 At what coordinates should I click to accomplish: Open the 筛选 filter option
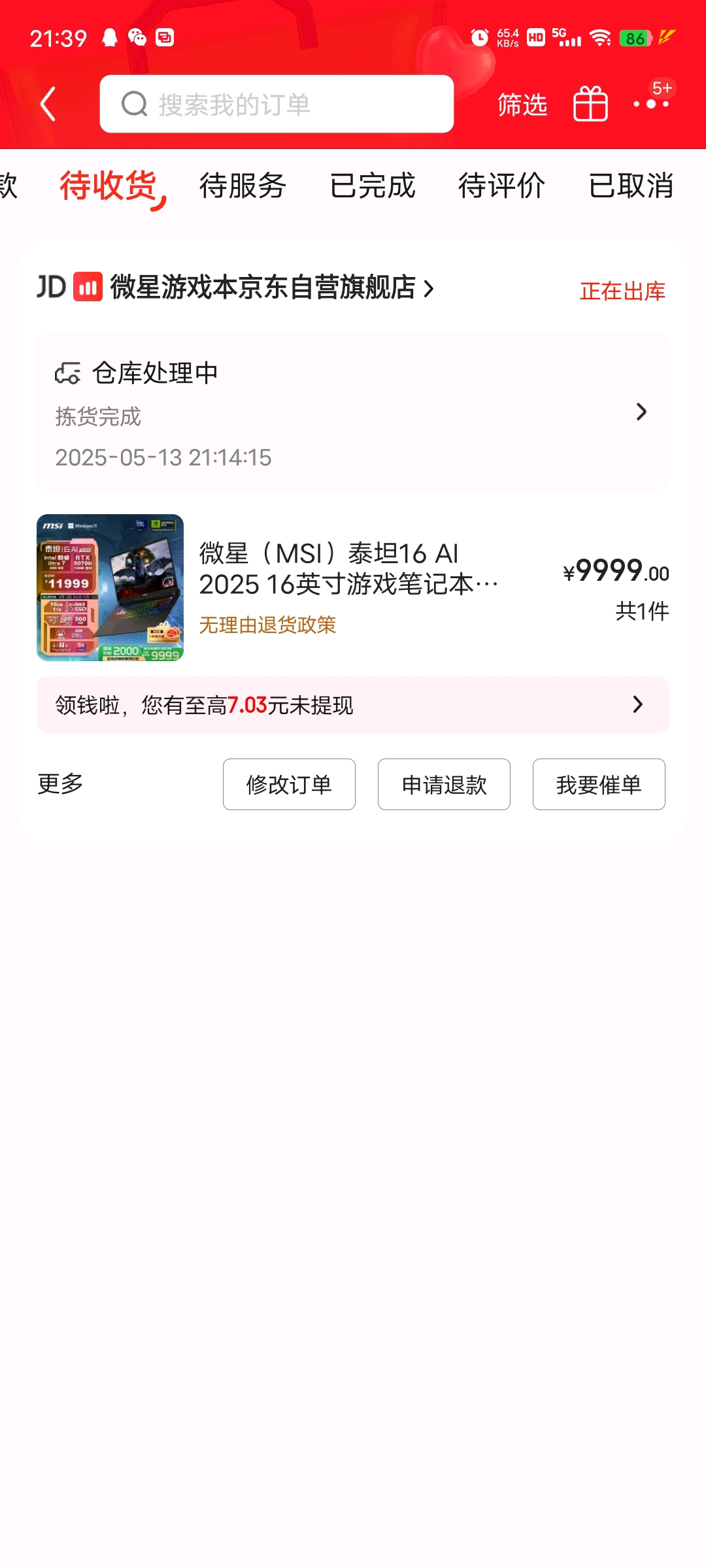click(522, 105)
